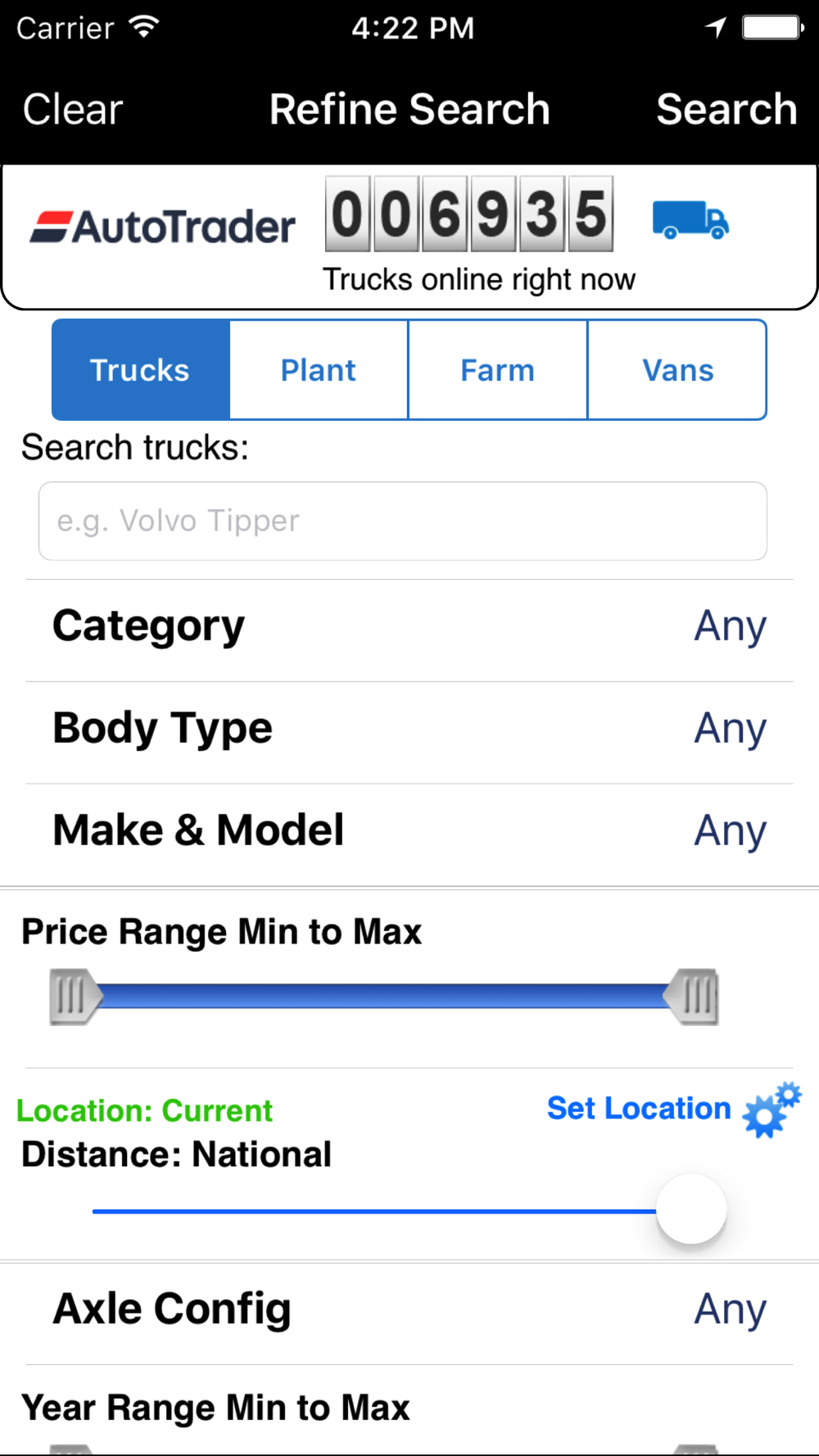Viewport: 819px width, 1456px height.
Task: Switch to the Plant segment
Action: pyautogui.click(x=319, y=370)
